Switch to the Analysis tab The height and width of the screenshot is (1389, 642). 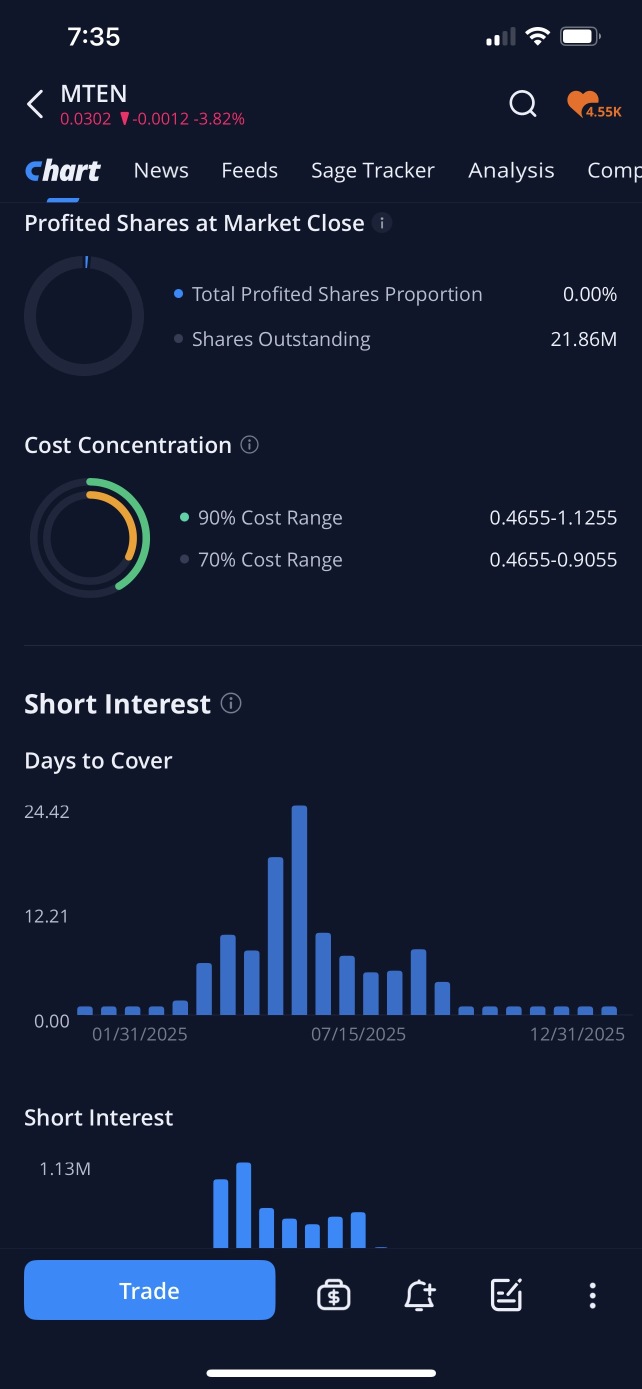tap(511, 170)
